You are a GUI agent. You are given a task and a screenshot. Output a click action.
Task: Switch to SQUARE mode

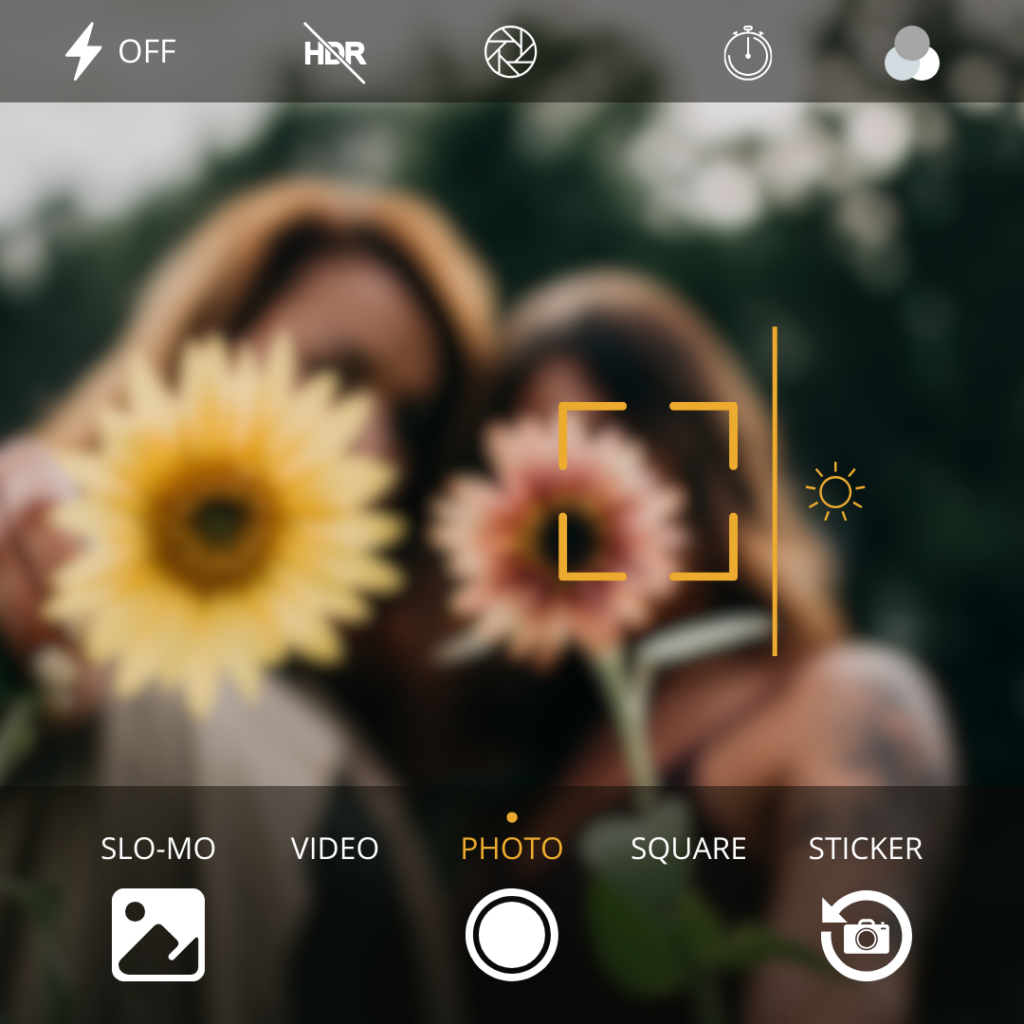[x=688, y=849]
